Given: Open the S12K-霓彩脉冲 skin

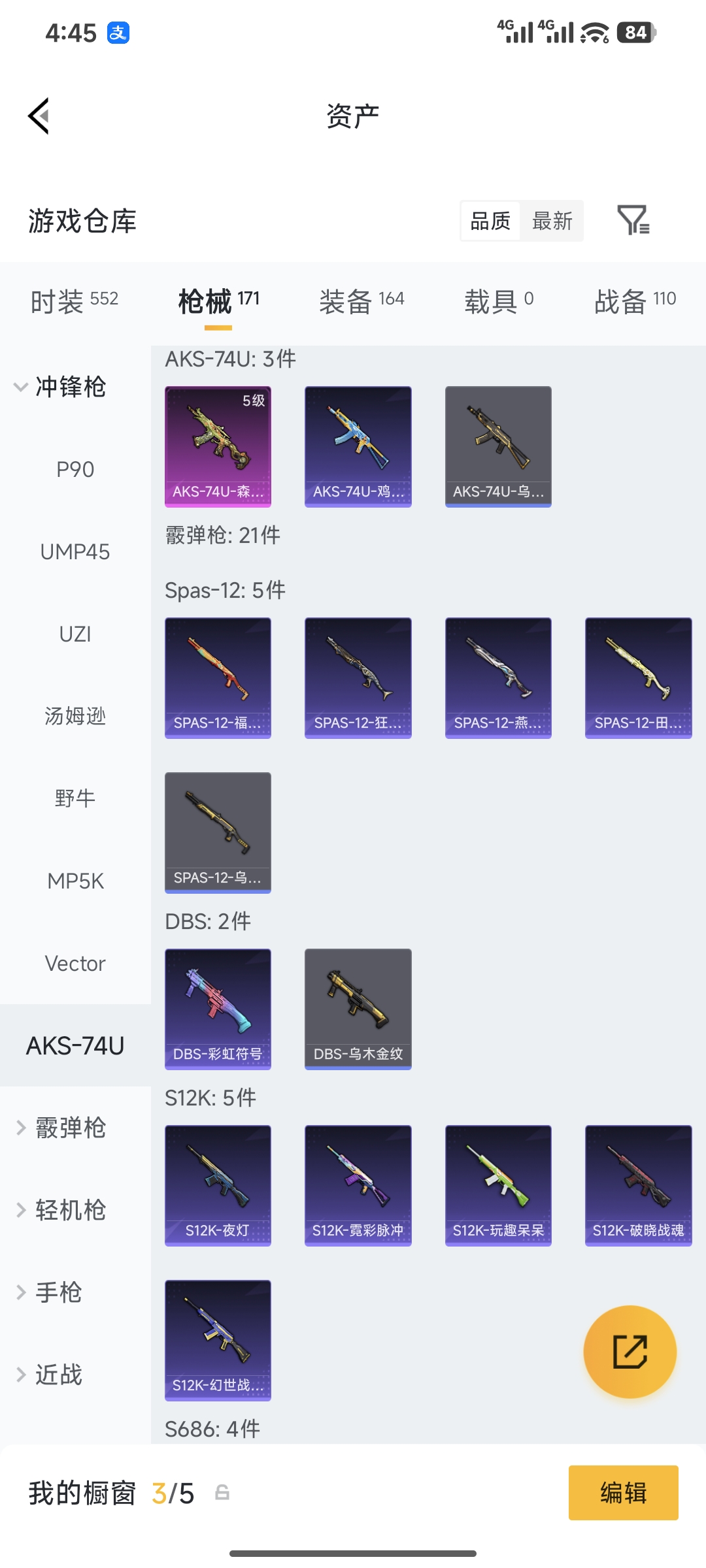Looking at the screenshot, I should [x=358, y=1184].
